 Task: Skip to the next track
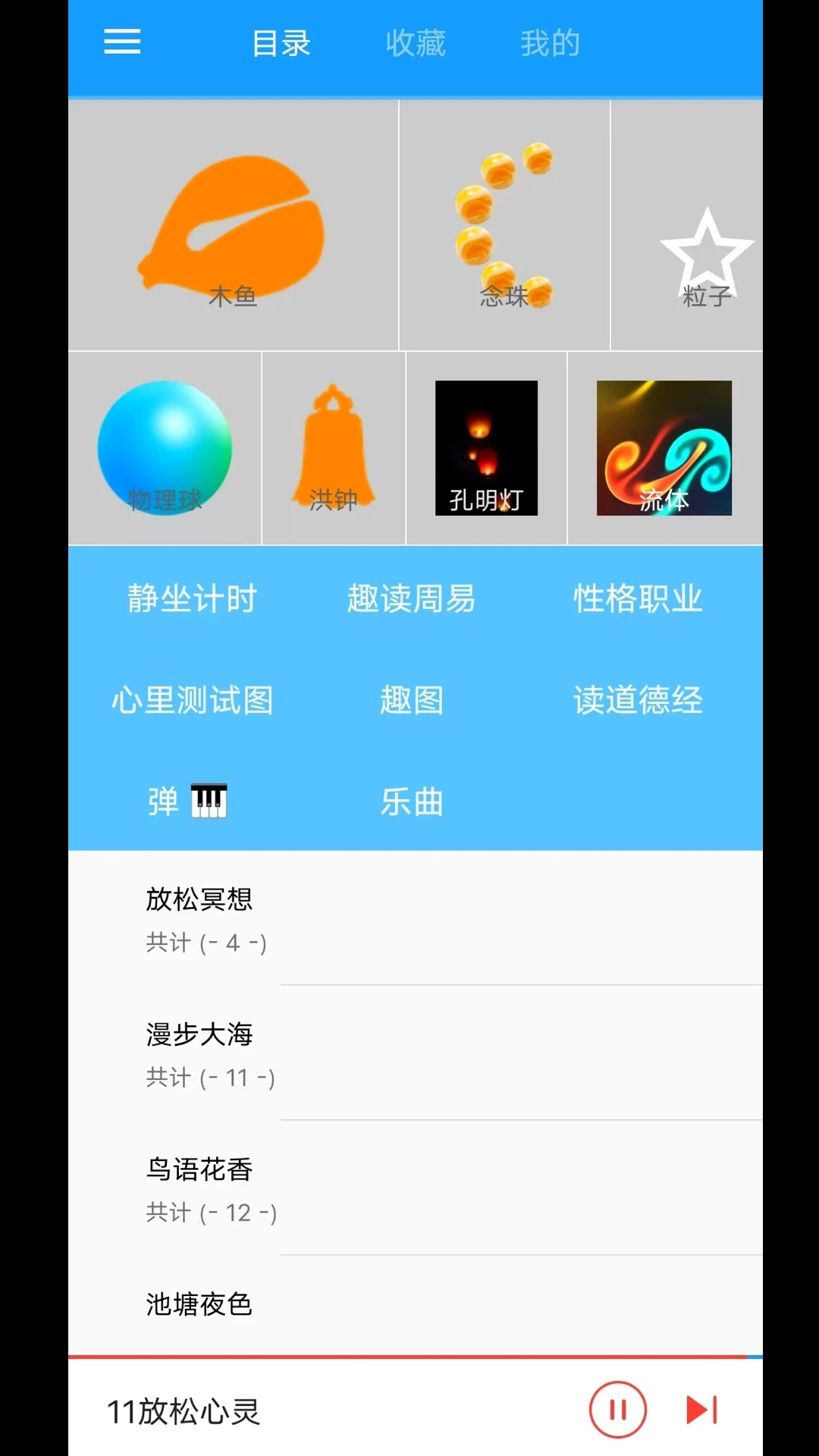[x=701, y=1408]
